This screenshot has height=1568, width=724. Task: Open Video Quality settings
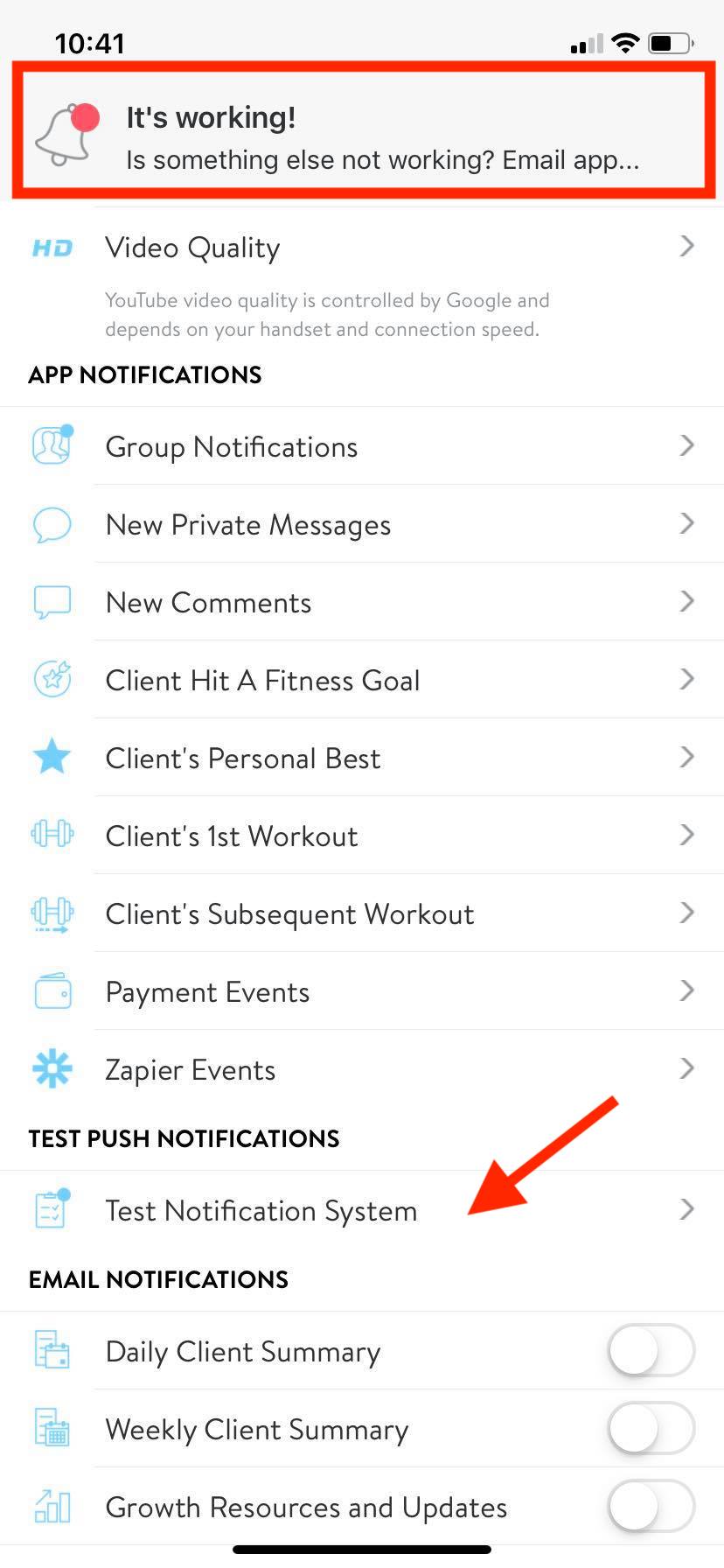tap(362, 248)
